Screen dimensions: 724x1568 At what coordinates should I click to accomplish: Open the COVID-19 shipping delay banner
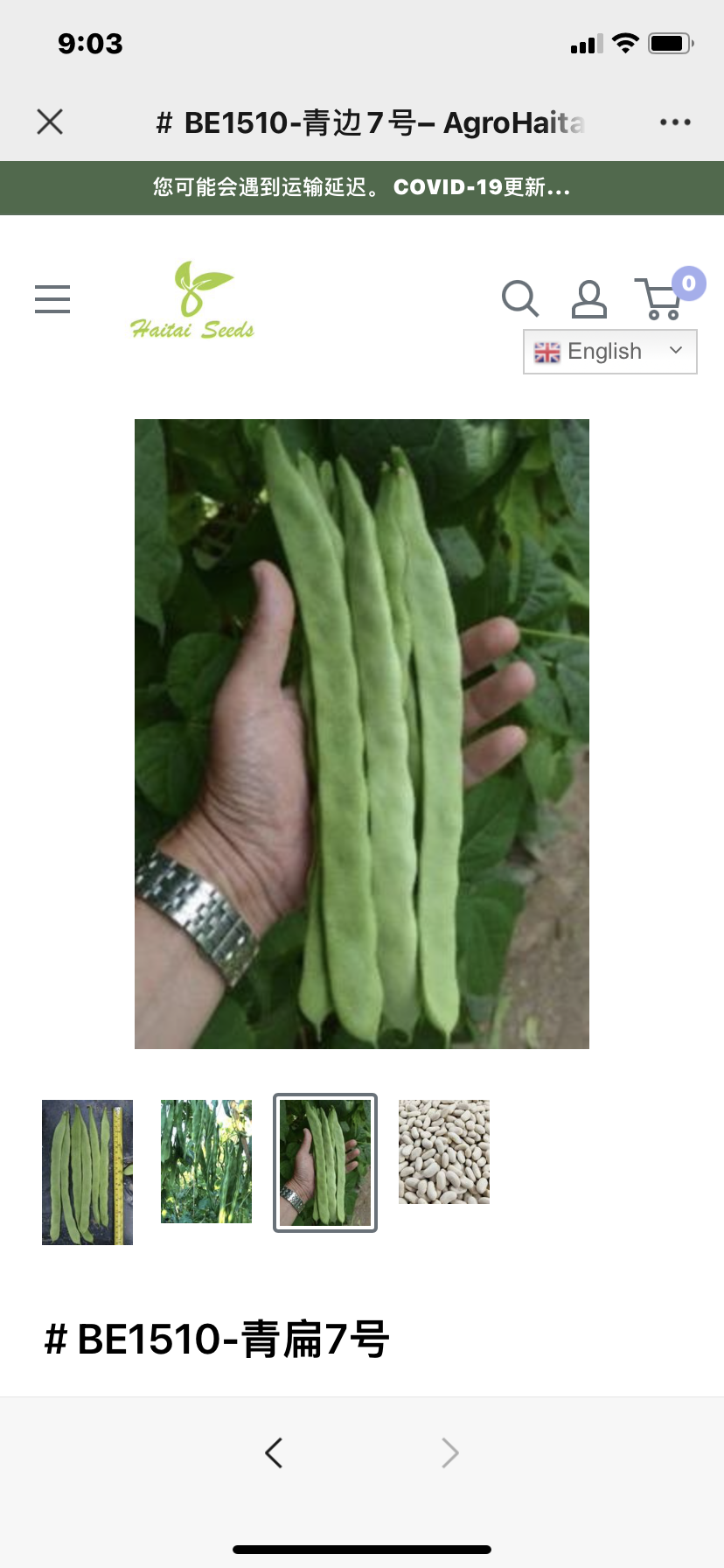coord(362,187)
